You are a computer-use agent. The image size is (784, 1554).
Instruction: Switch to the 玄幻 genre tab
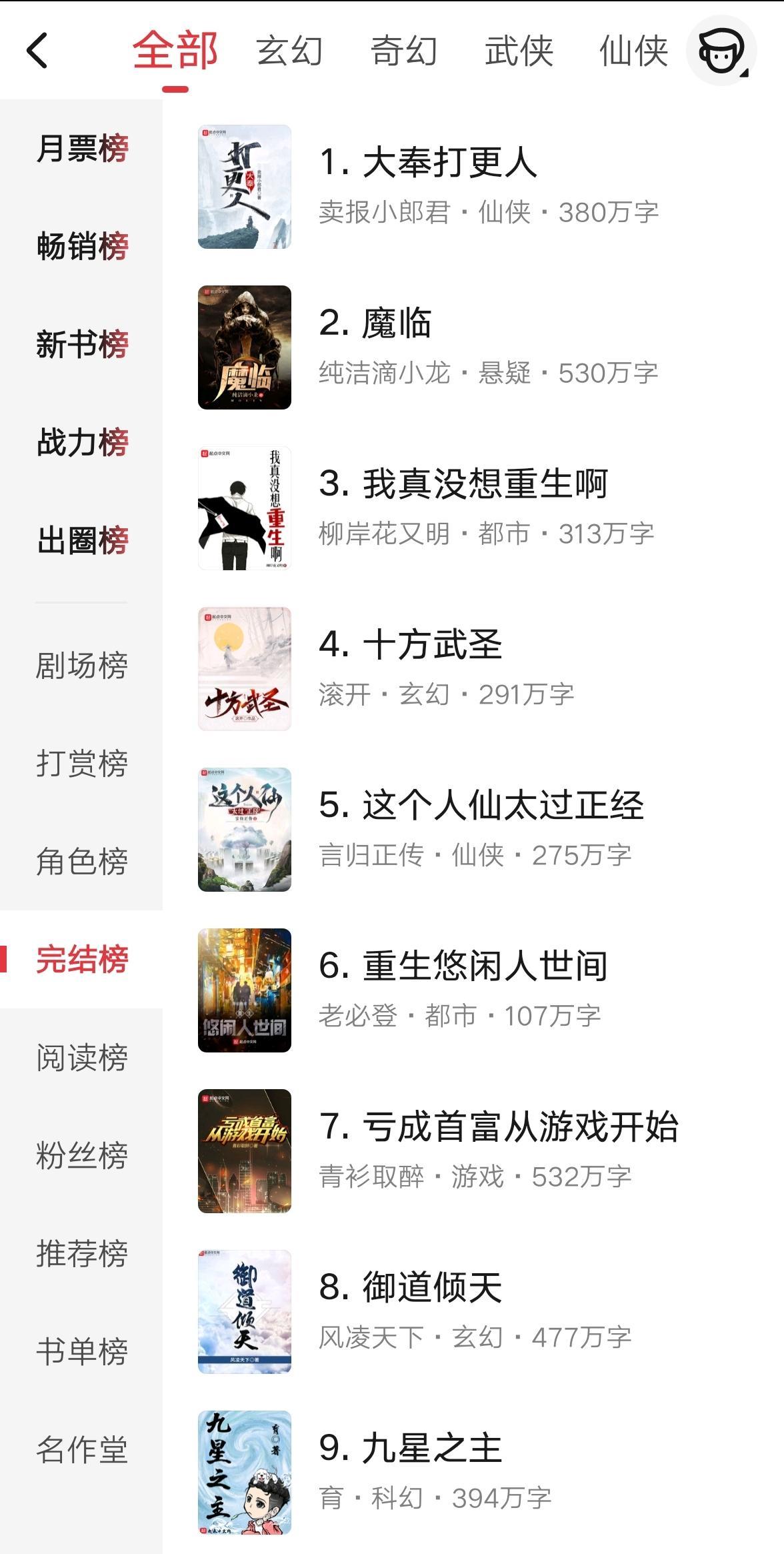[289, 51]
